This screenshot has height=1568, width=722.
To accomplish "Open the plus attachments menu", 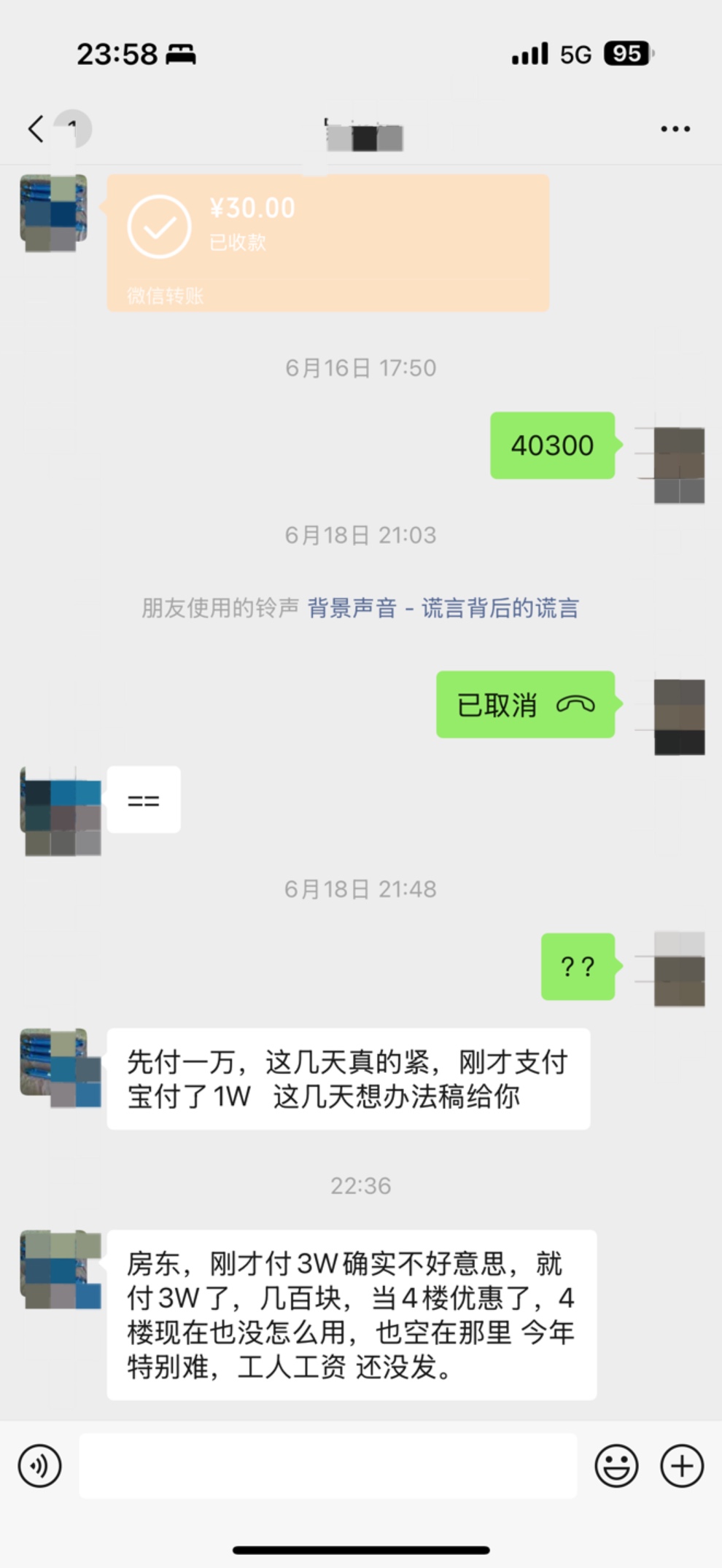I will point(681,1466).
